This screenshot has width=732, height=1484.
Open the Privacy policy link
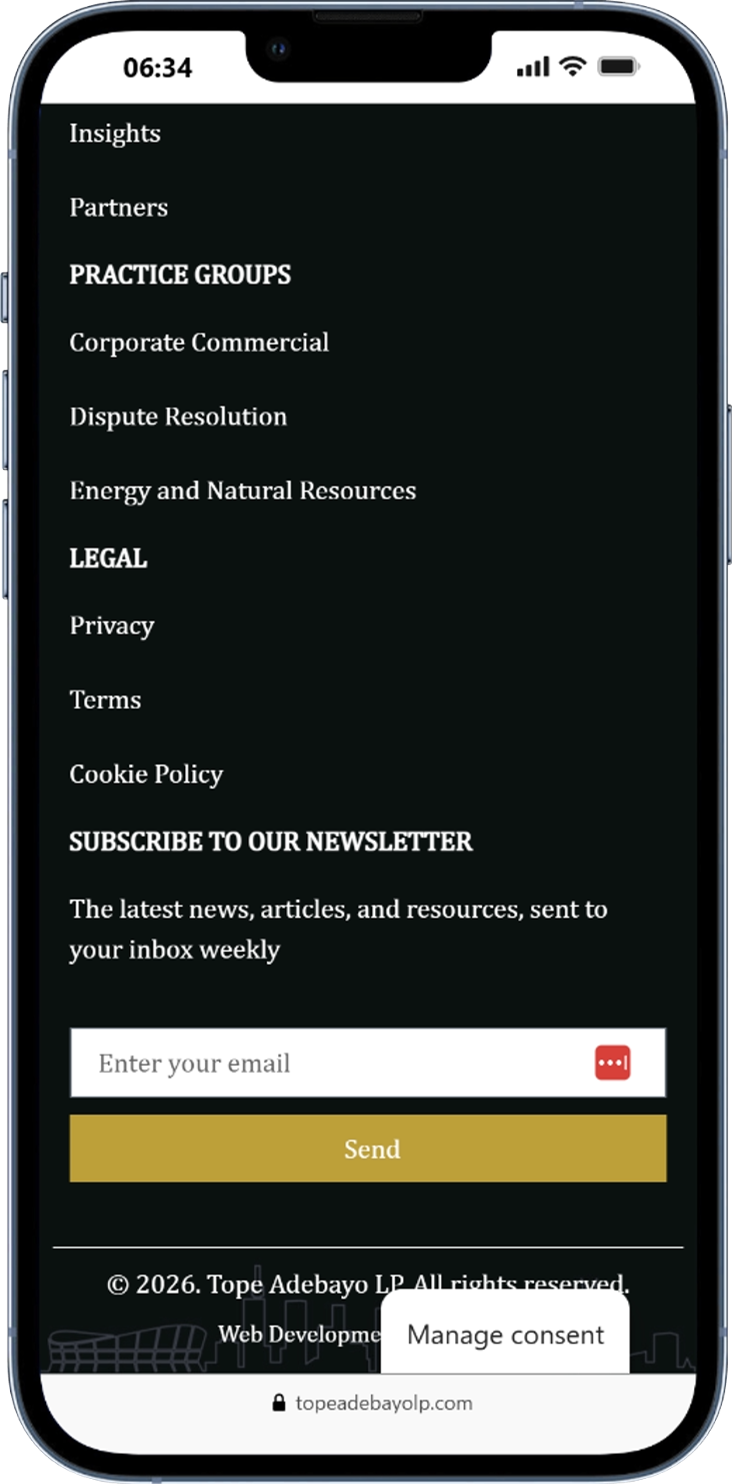pos(112,626)
